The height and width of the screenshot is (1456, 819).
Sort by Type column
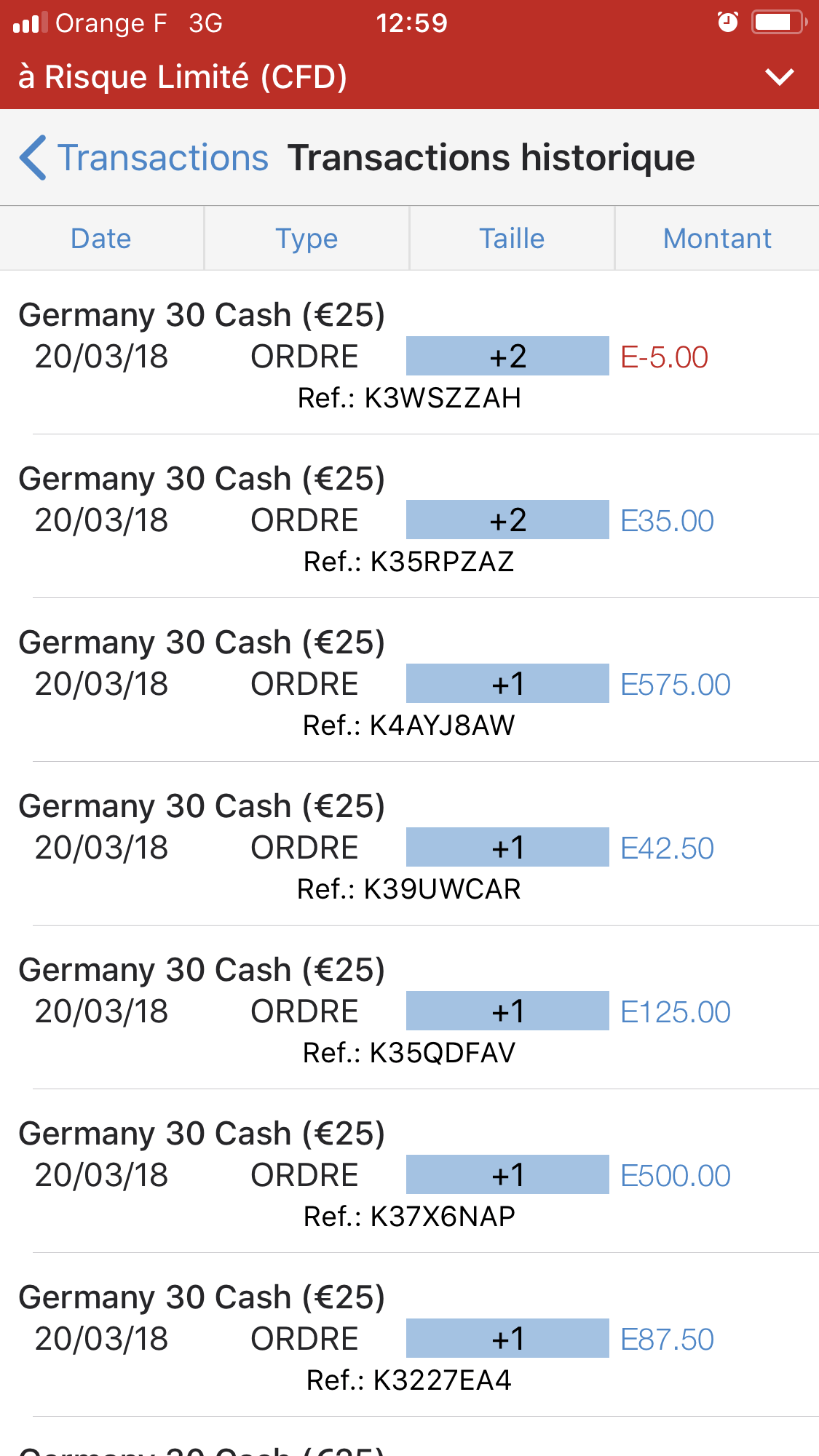[306, 239]
